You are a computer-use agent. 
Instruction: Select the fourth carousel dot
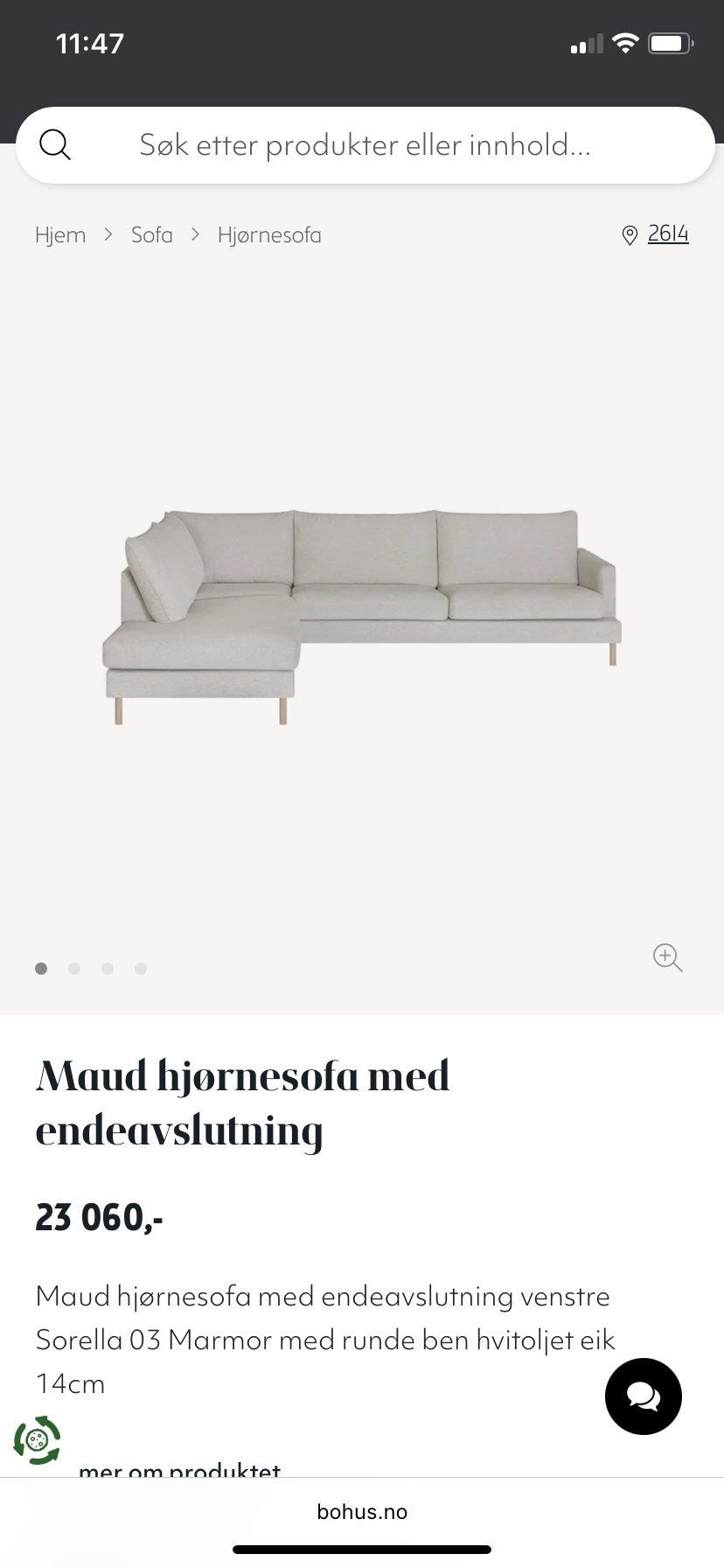point(141,969)
